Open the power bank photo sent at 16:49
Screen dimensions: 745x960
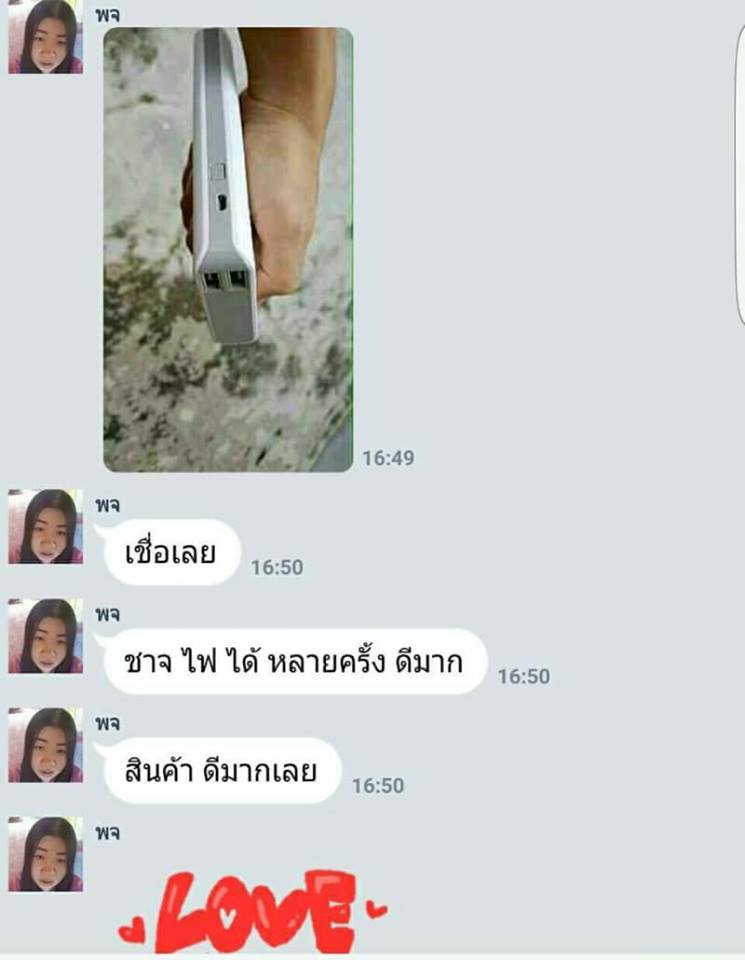pos(228,250)
